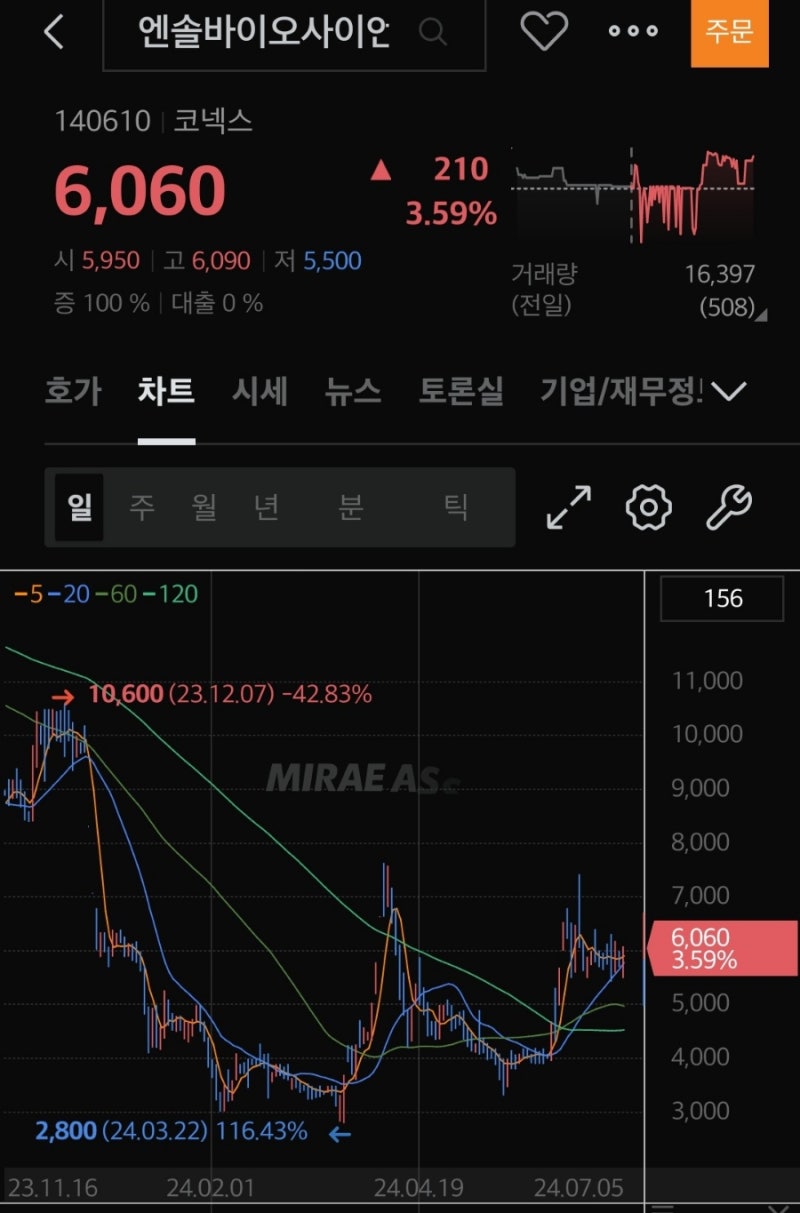
Task: Open the chart settings gear icon
Action: tap(647, 507)
